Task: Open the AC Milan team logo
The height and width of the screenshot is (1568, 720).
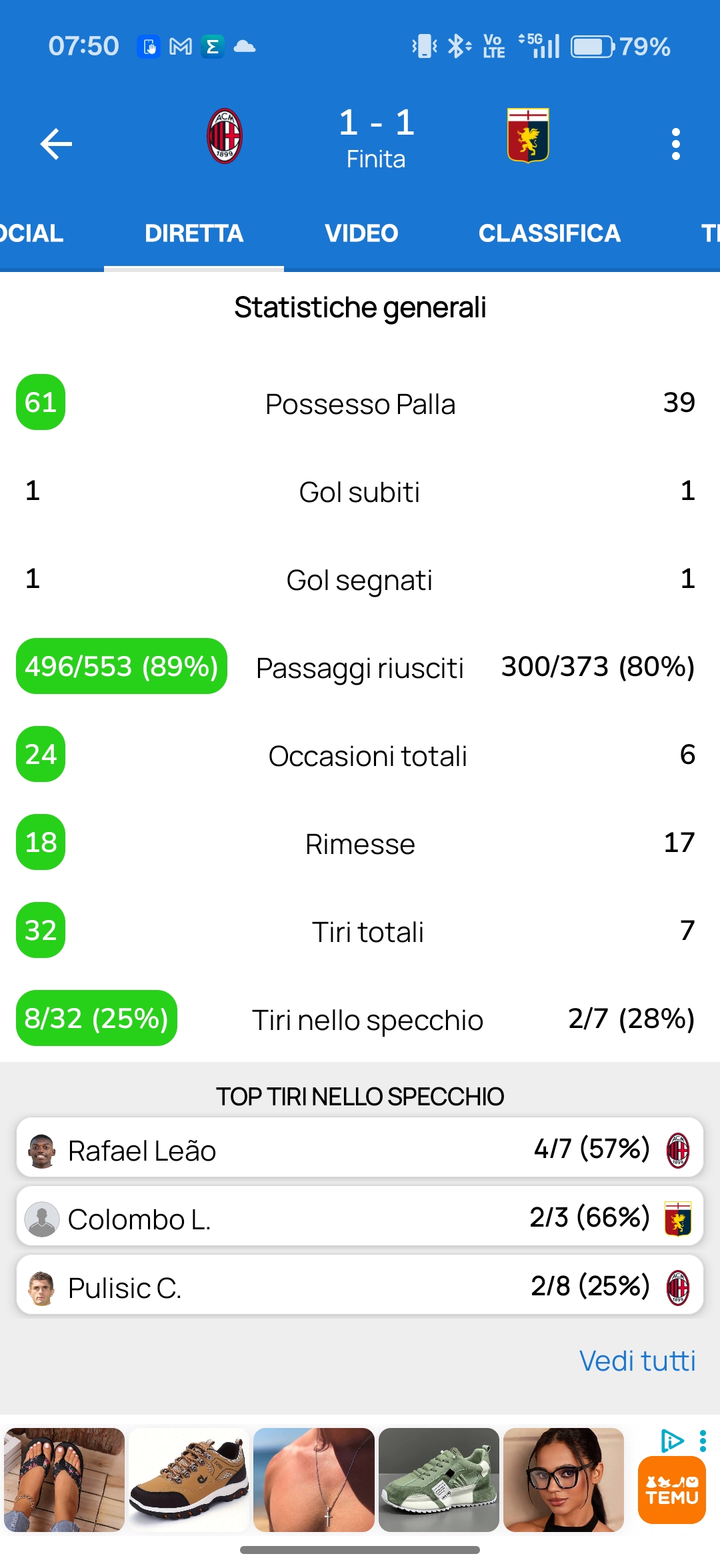Action: [225, 137]
